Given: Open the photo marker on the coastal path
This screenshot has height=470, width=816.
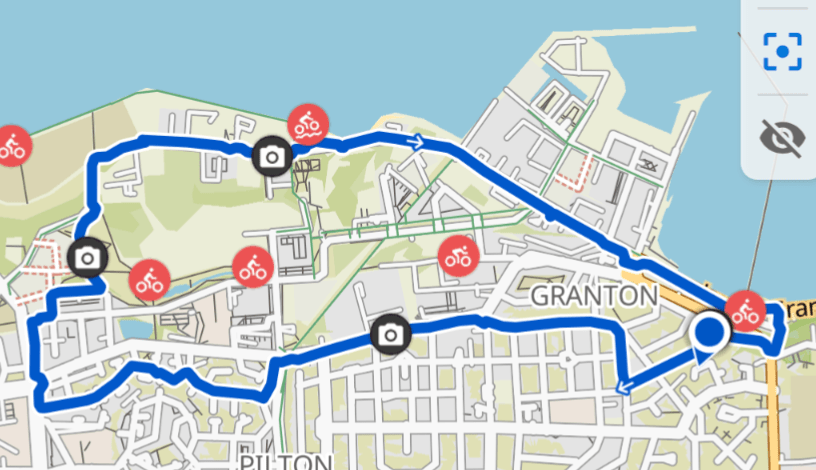Looking at the screenshot, I should [x=272, y=157].
